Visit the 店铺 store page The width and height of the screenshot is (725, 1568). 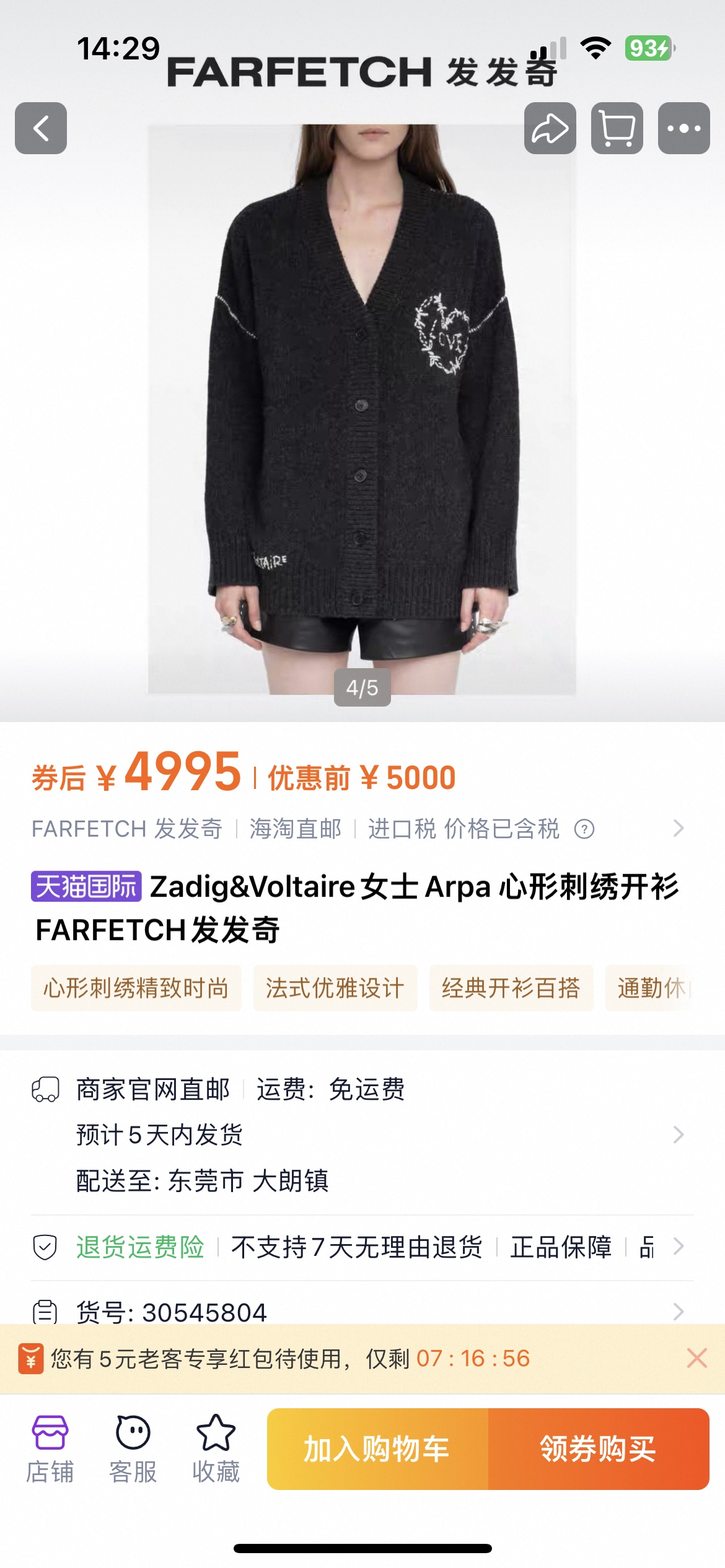point(50,1449)
